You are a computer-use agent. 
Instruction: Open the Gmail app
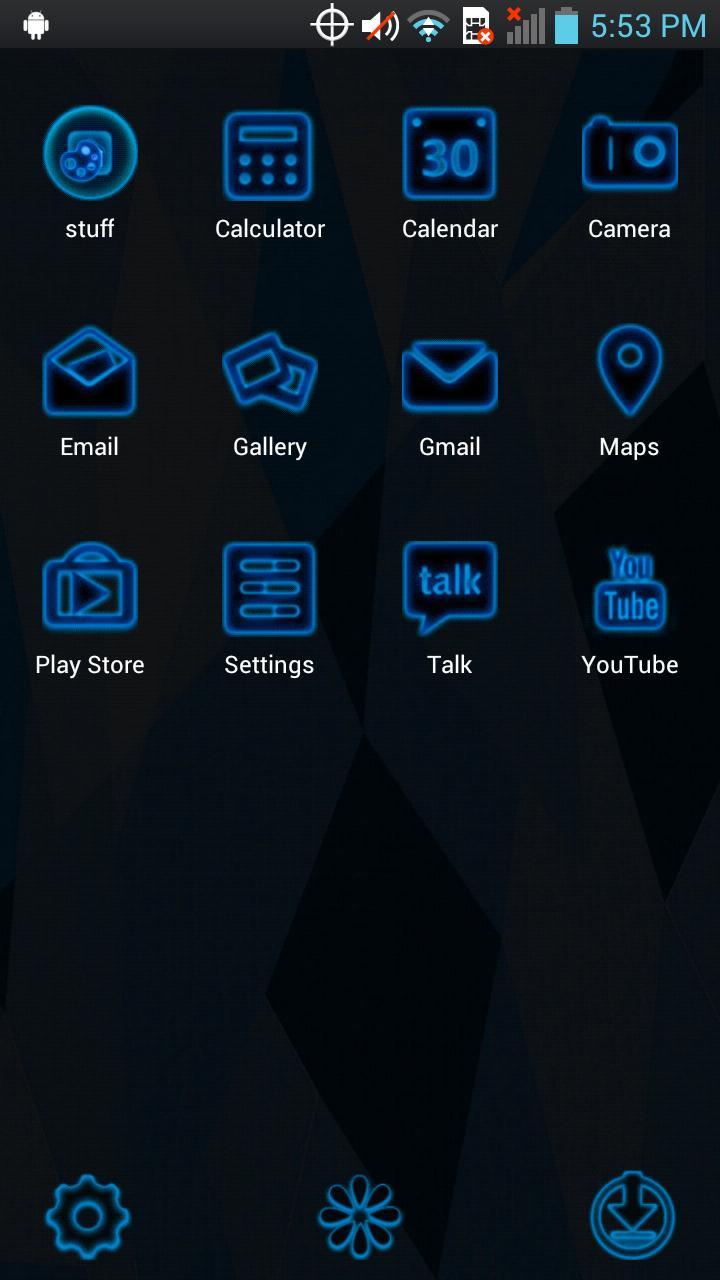(x=449, y=371)
